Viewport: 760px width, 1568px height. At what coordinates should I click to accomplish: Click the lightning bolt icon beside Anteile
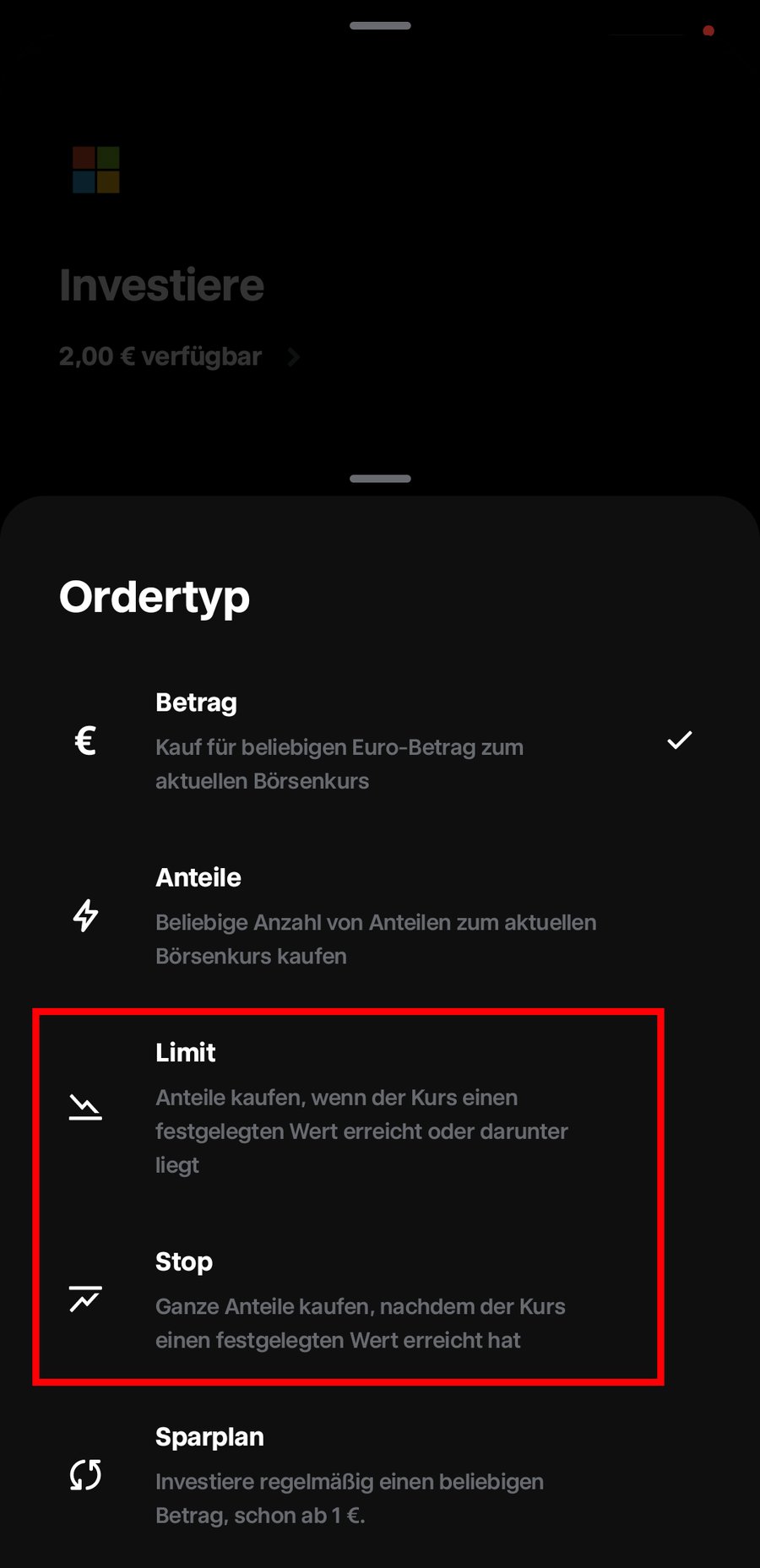[84, 916]
